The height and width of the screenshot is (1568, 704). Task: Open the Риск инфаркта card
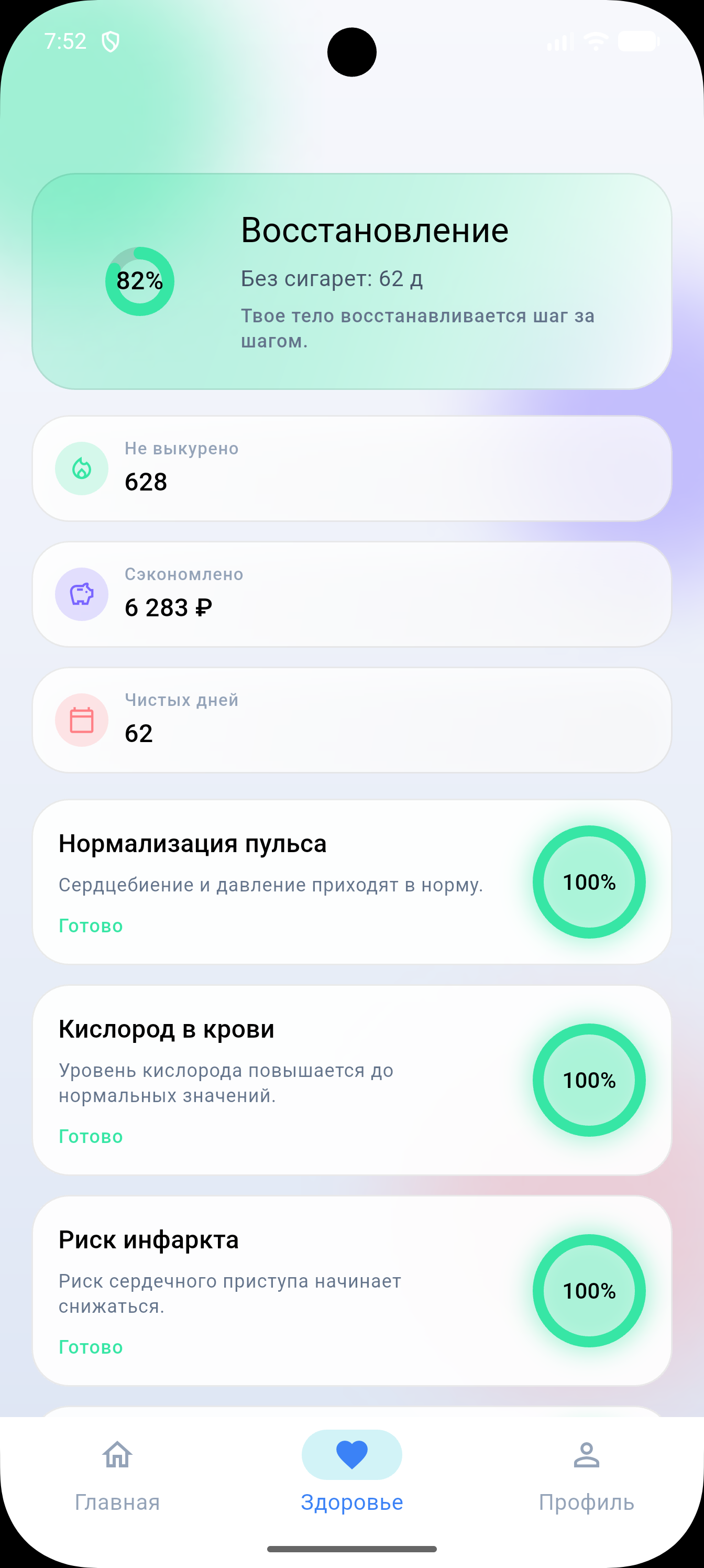pos(351,1290)
